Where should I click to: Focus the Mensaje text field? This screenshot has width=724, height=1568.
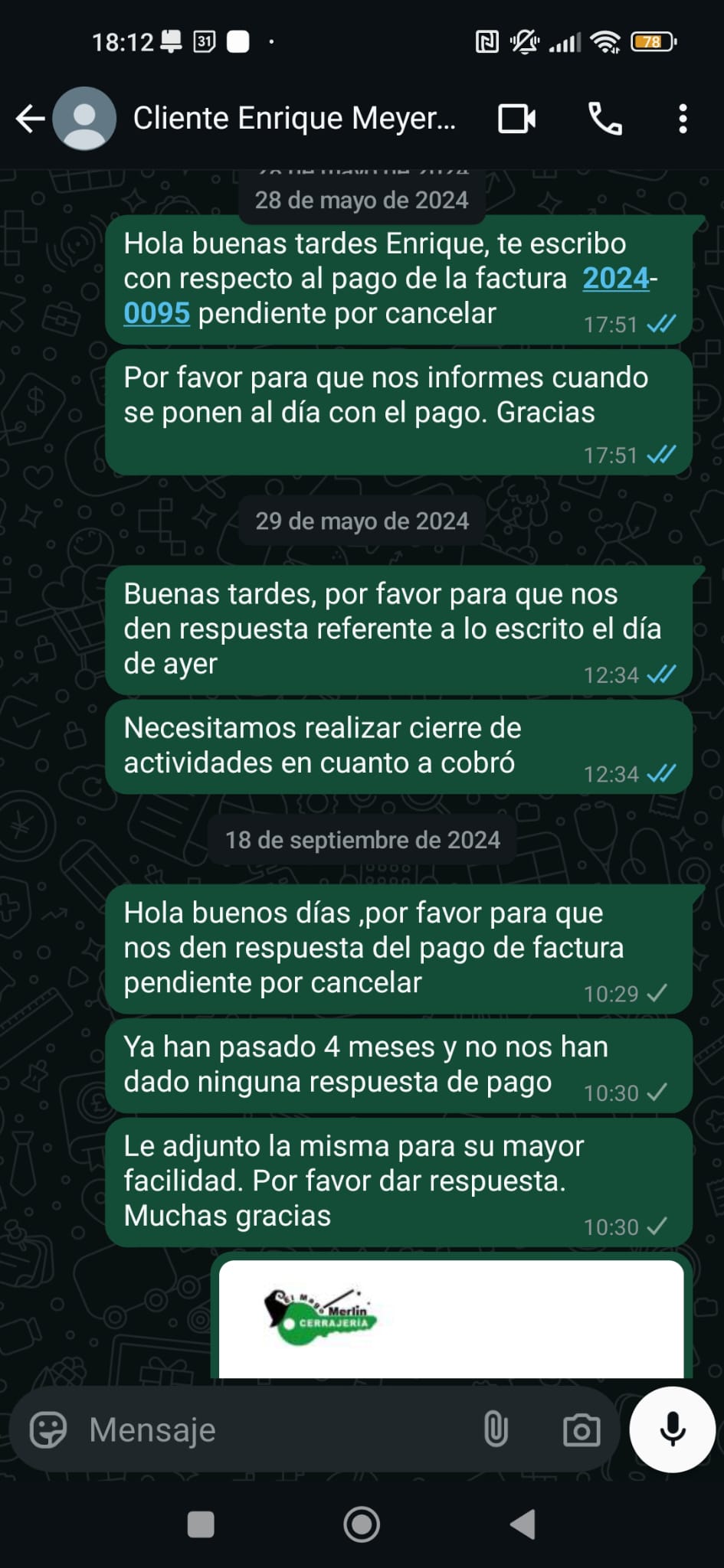click(x=276, y=1429)
